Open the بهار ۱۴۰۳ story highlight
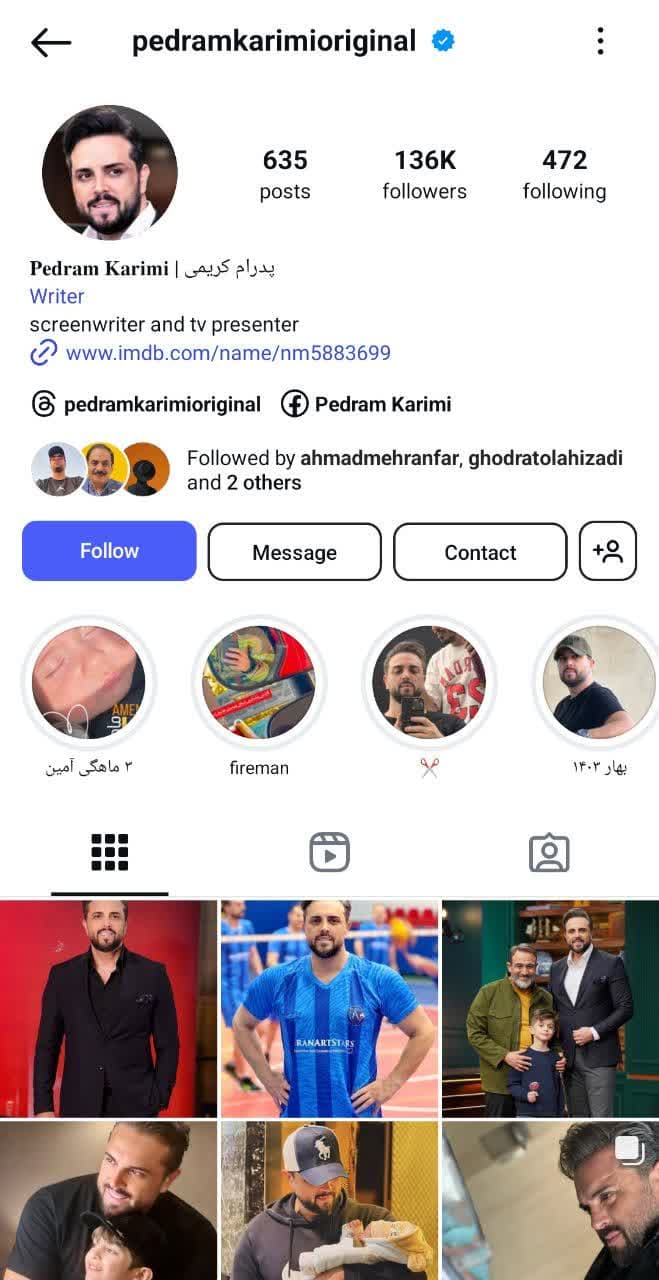 click(598, 683)
